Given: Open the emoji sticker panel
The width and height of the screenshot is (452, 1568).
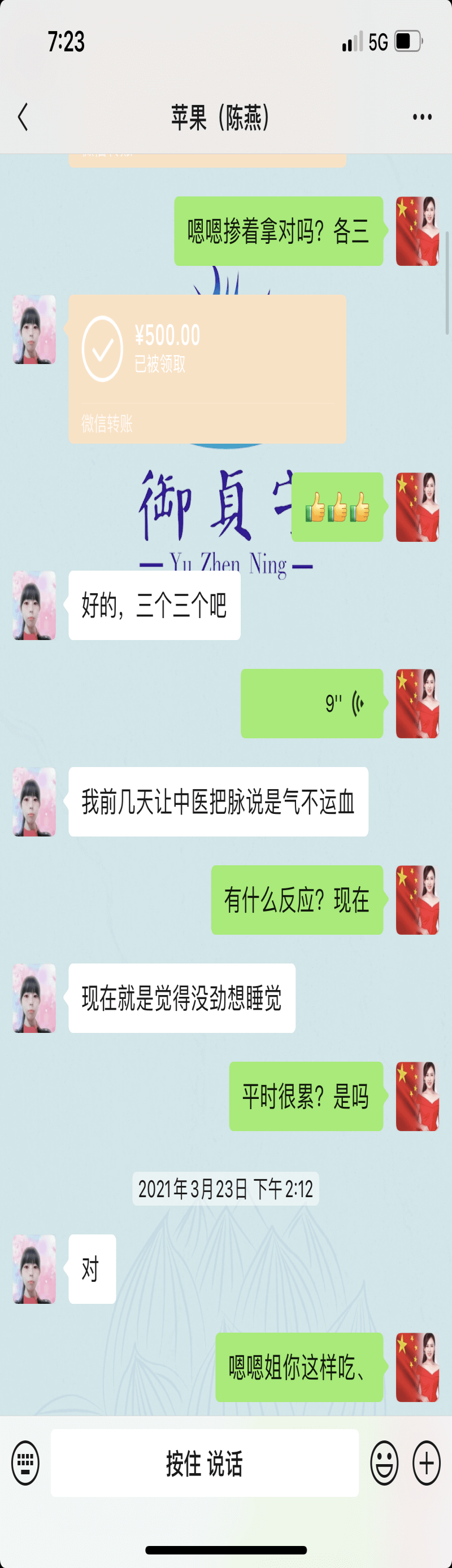Looking at the screenshot, I should (x=384, y=1462).
